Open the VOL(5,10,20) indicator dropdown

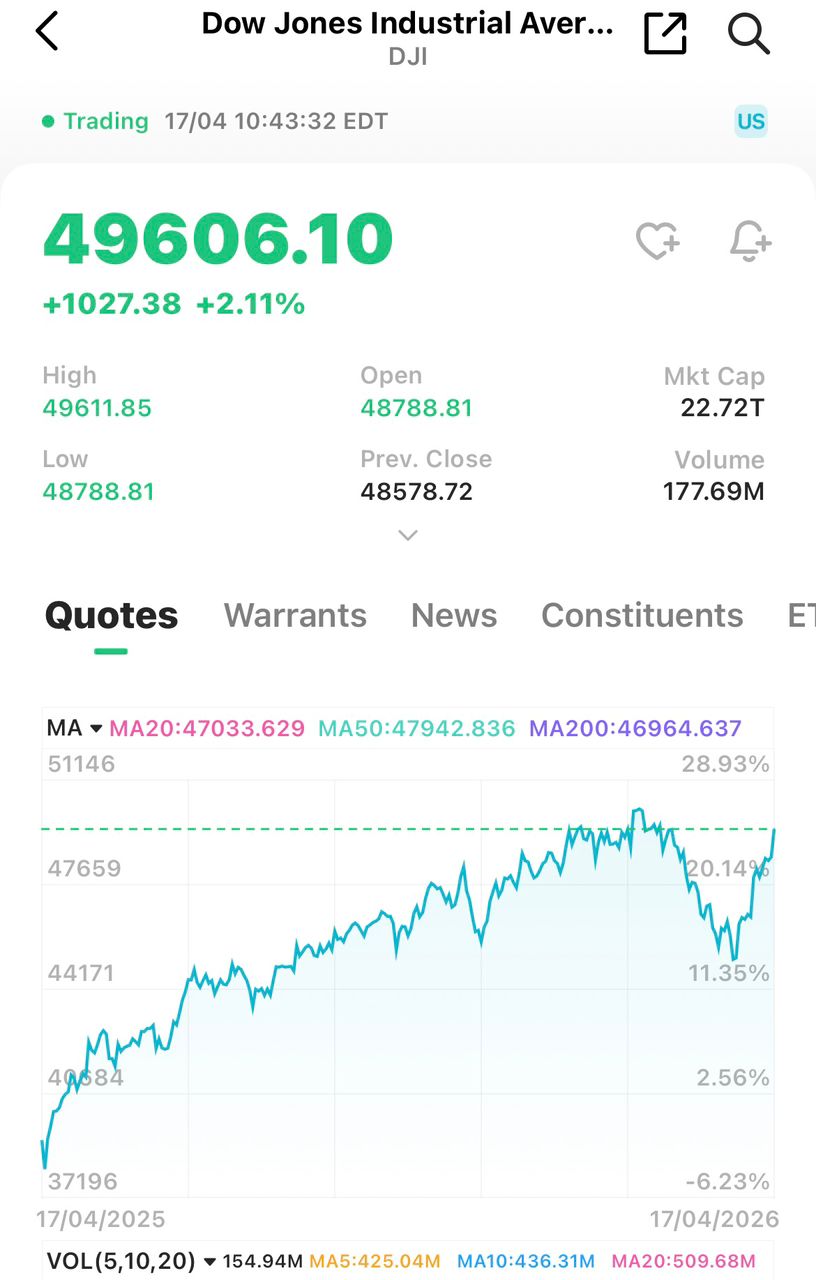pos(130,1261)
